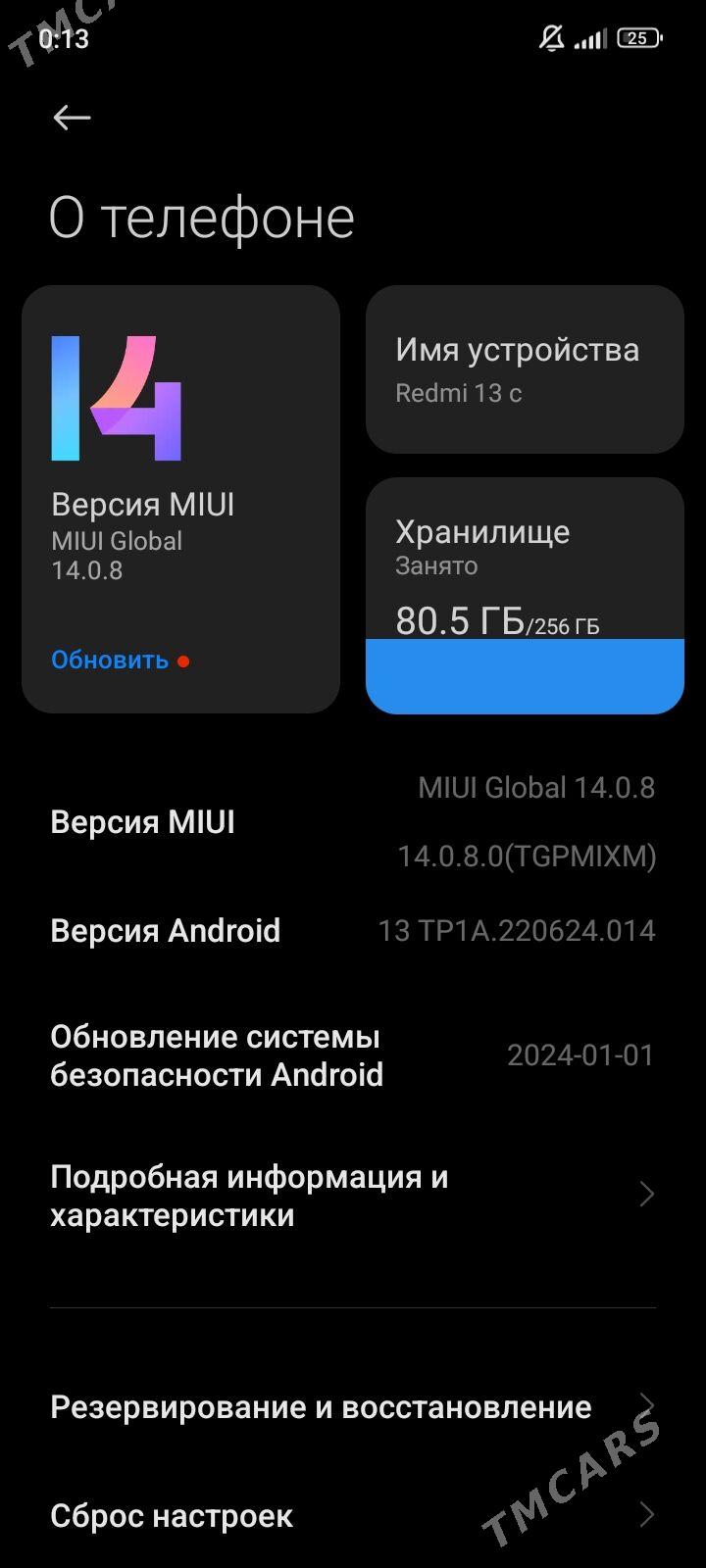Image resolution: width=706 pixels, height=1568 pixels.
Task: Open Обновление системы безопасности Android
Action: pos(353,1055)
